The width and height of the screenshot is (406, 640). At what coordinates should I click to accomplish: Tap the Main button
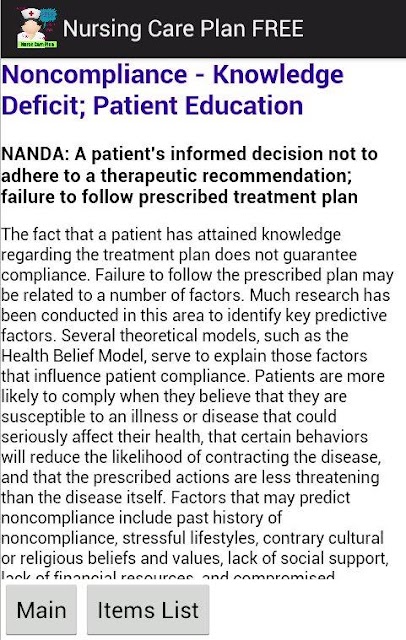tap(41, 610)
